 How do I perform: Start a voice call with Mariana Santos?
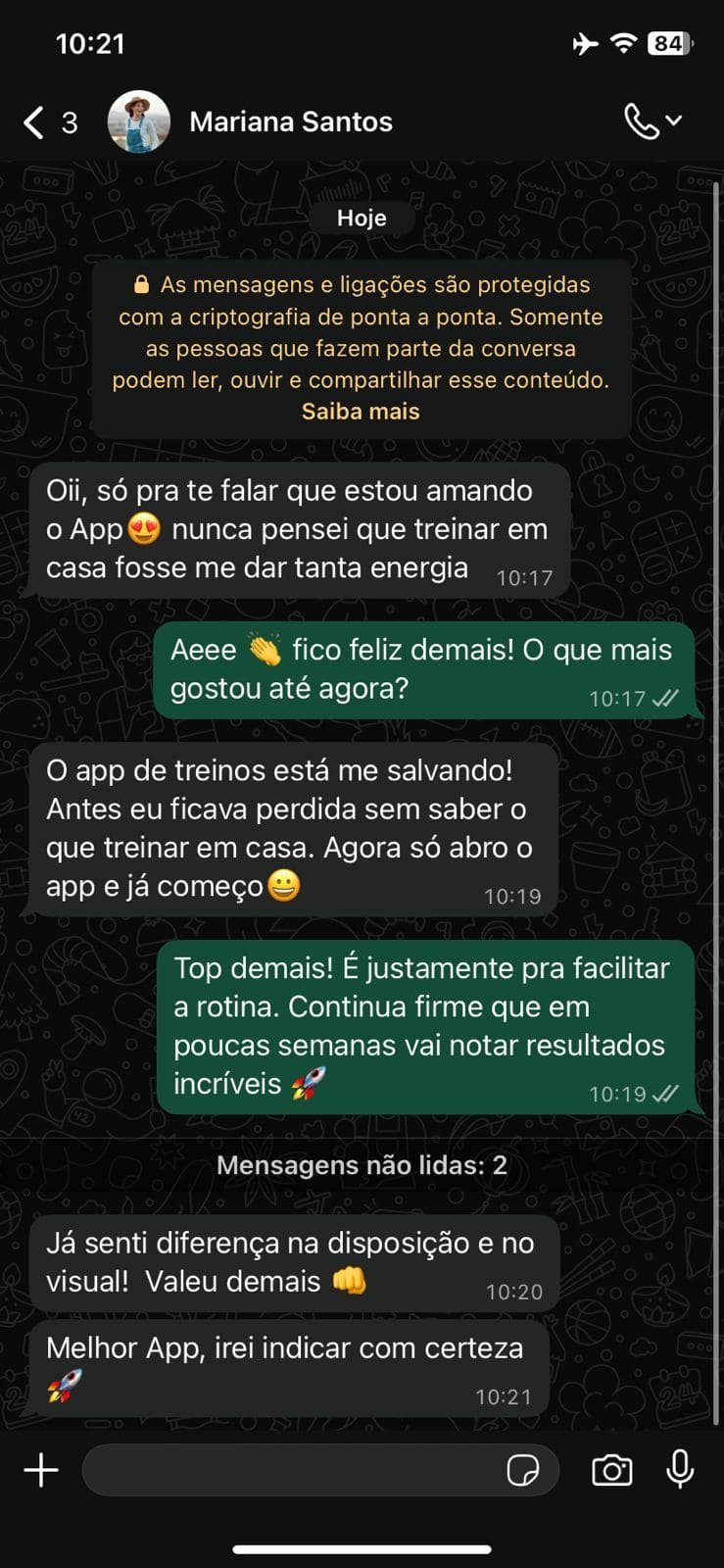click(x=642, y=122)
